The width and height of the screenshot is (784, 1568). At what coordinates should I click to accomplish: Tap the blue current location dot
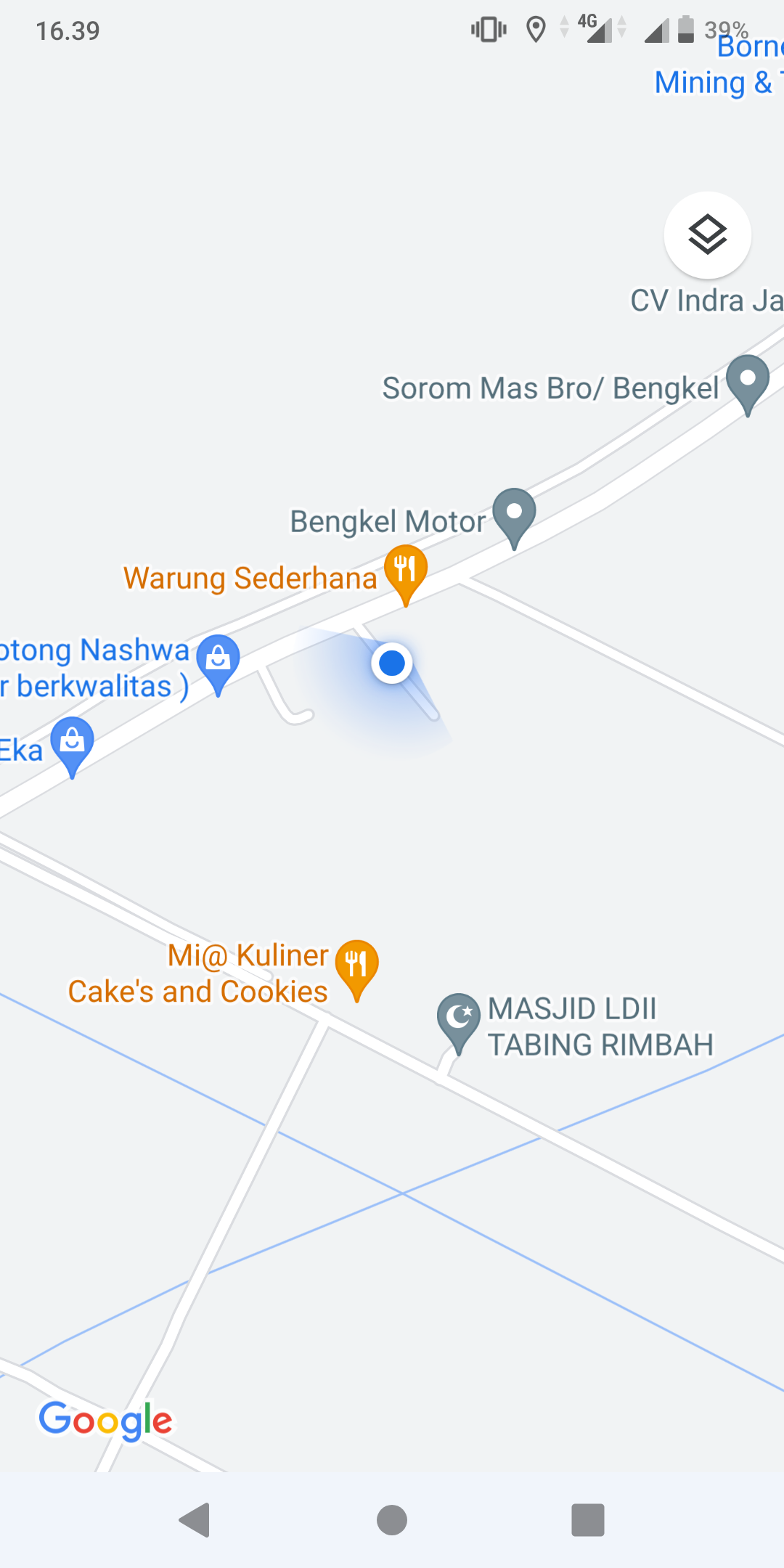pyautogui.click(x=392, y=663)
